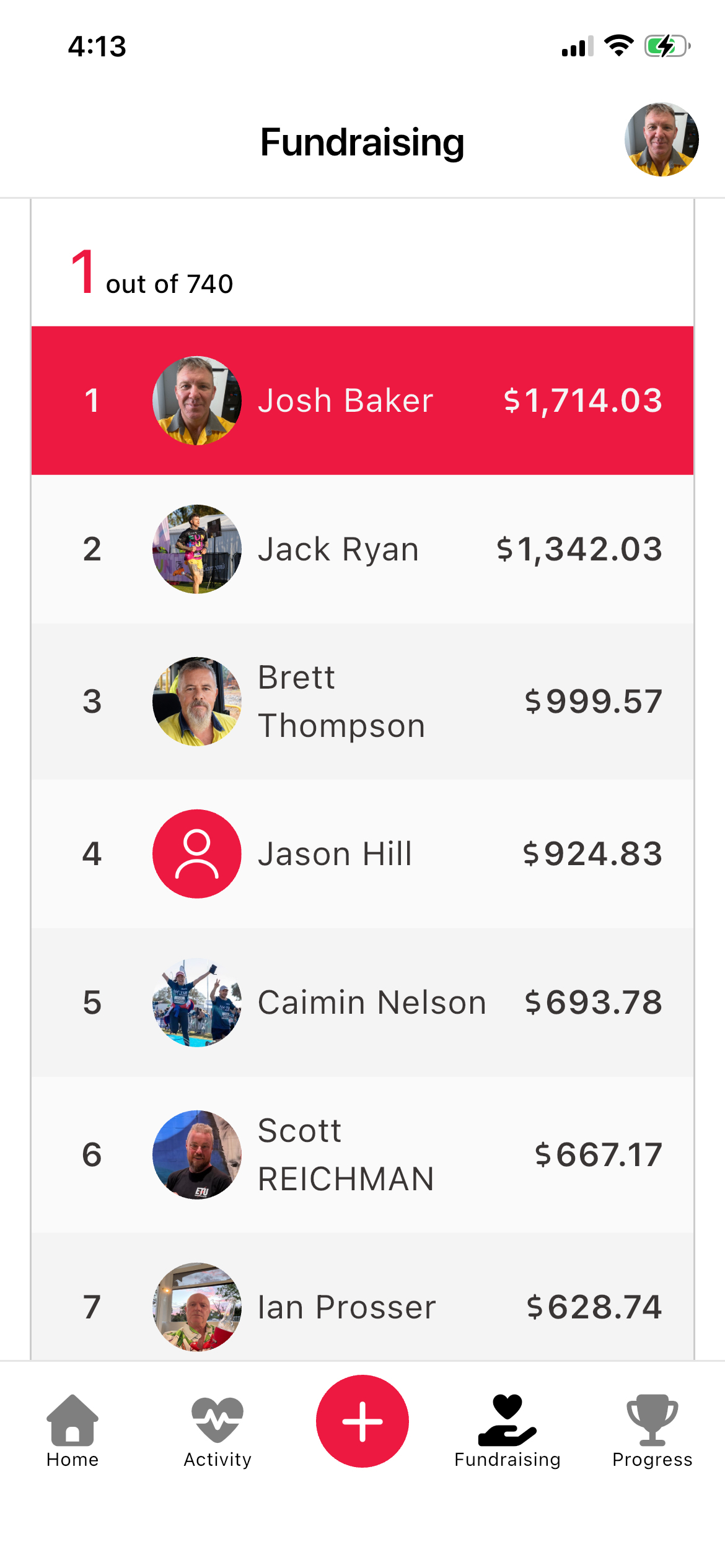Viewport: 725px width, 1568px height.
Task: View Jack Ryan's fundraising row
Action: (362, 549)
